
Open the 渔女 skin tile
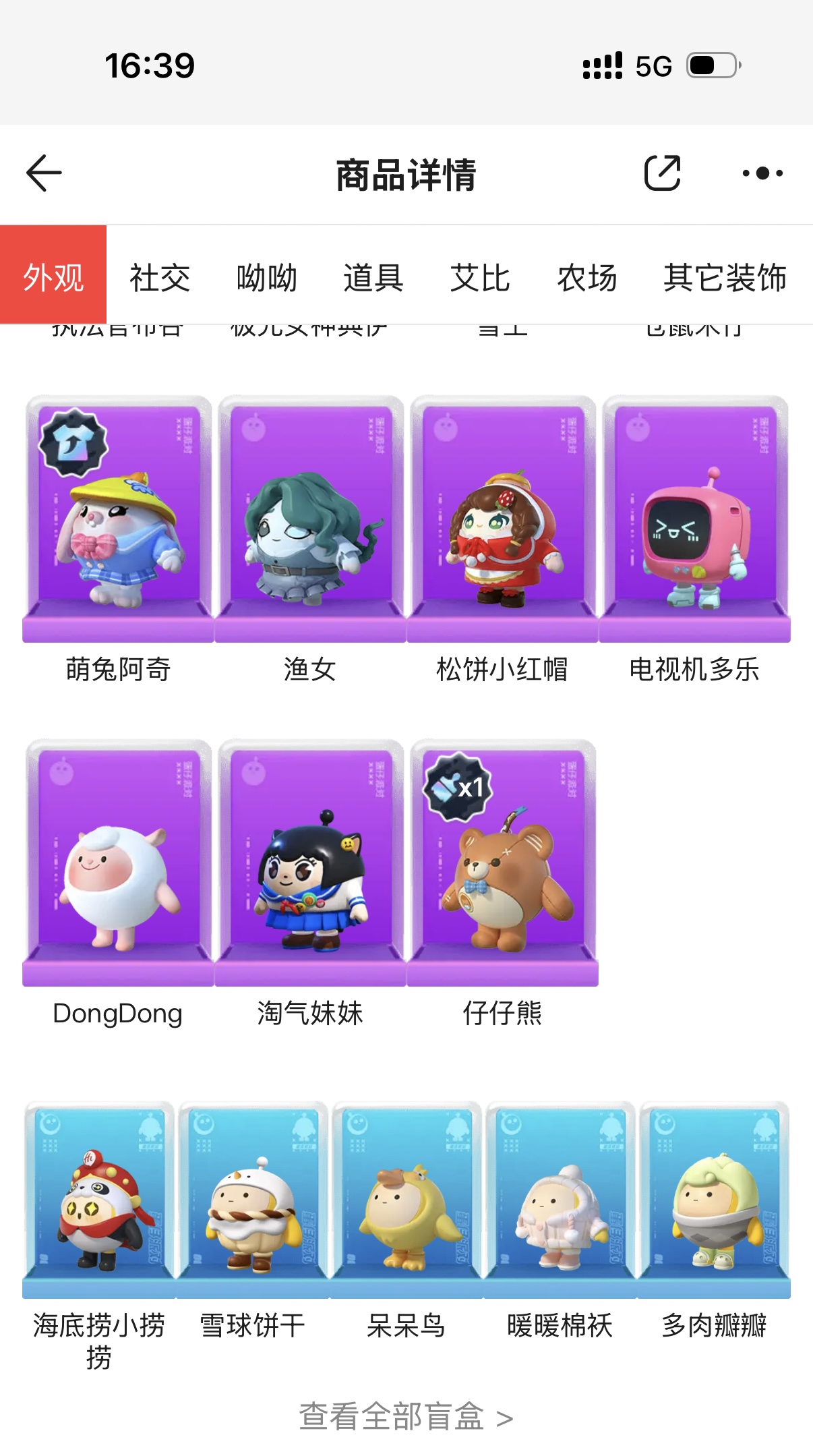click(x=310, y=519)
